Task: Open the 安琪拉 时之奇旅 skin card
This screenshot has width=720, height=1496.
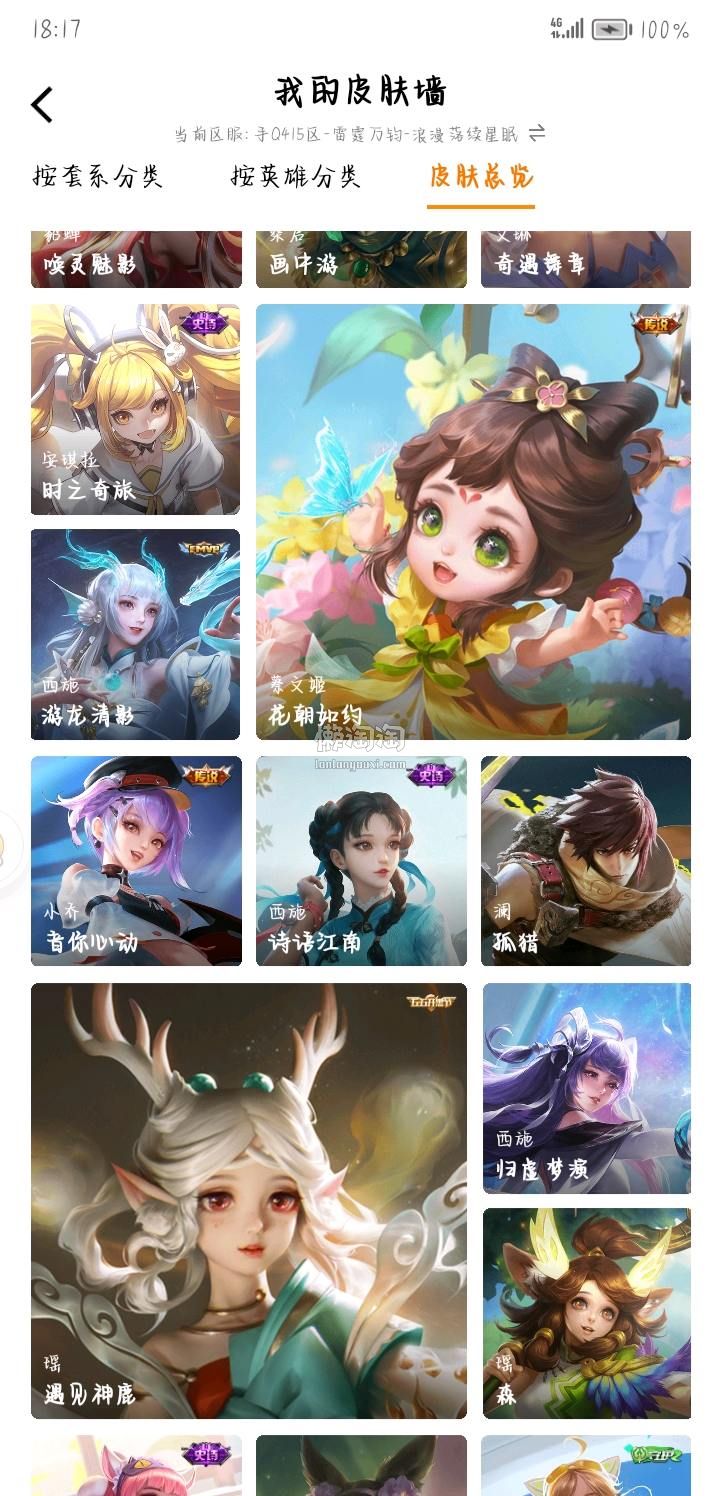Action: [x=136, y=410]
